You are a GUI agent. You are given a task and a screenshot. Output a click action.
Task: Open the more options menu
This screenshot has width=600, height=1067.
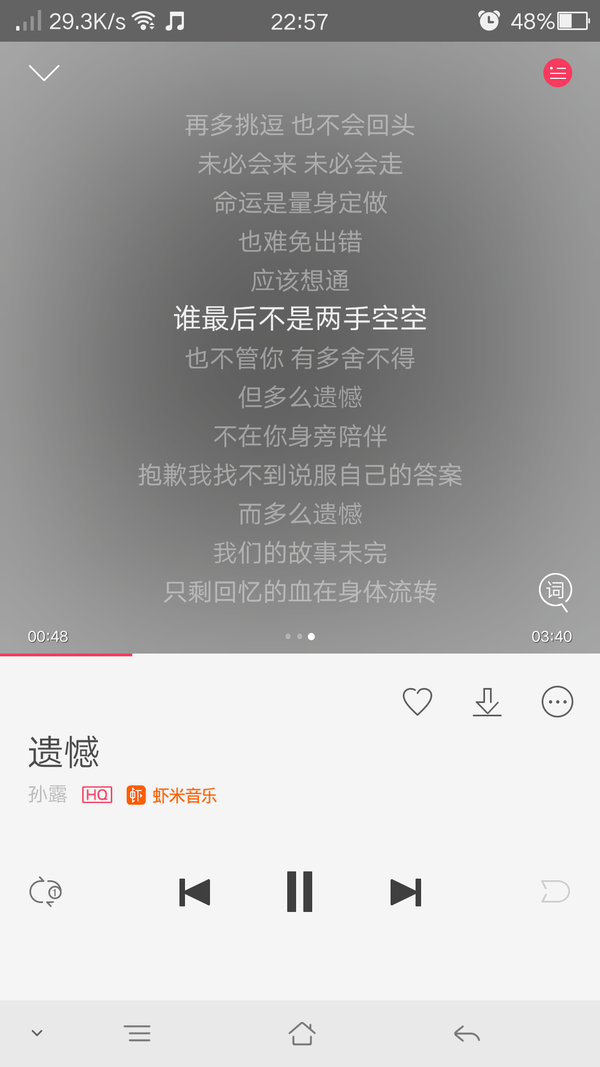pyautogui.click(x=557, y=702)
